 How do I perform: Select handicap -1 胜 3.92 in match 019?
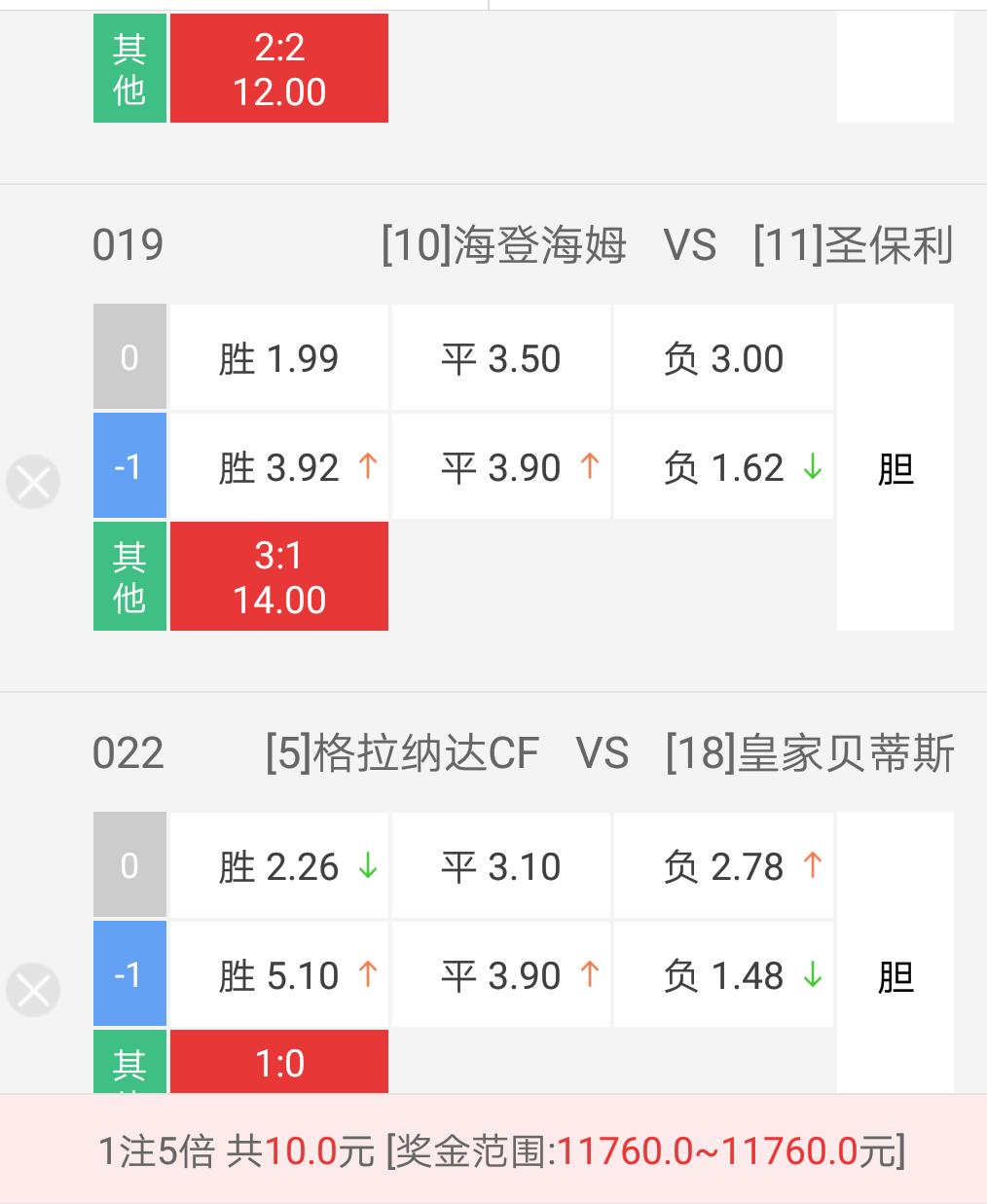[279, 468]
